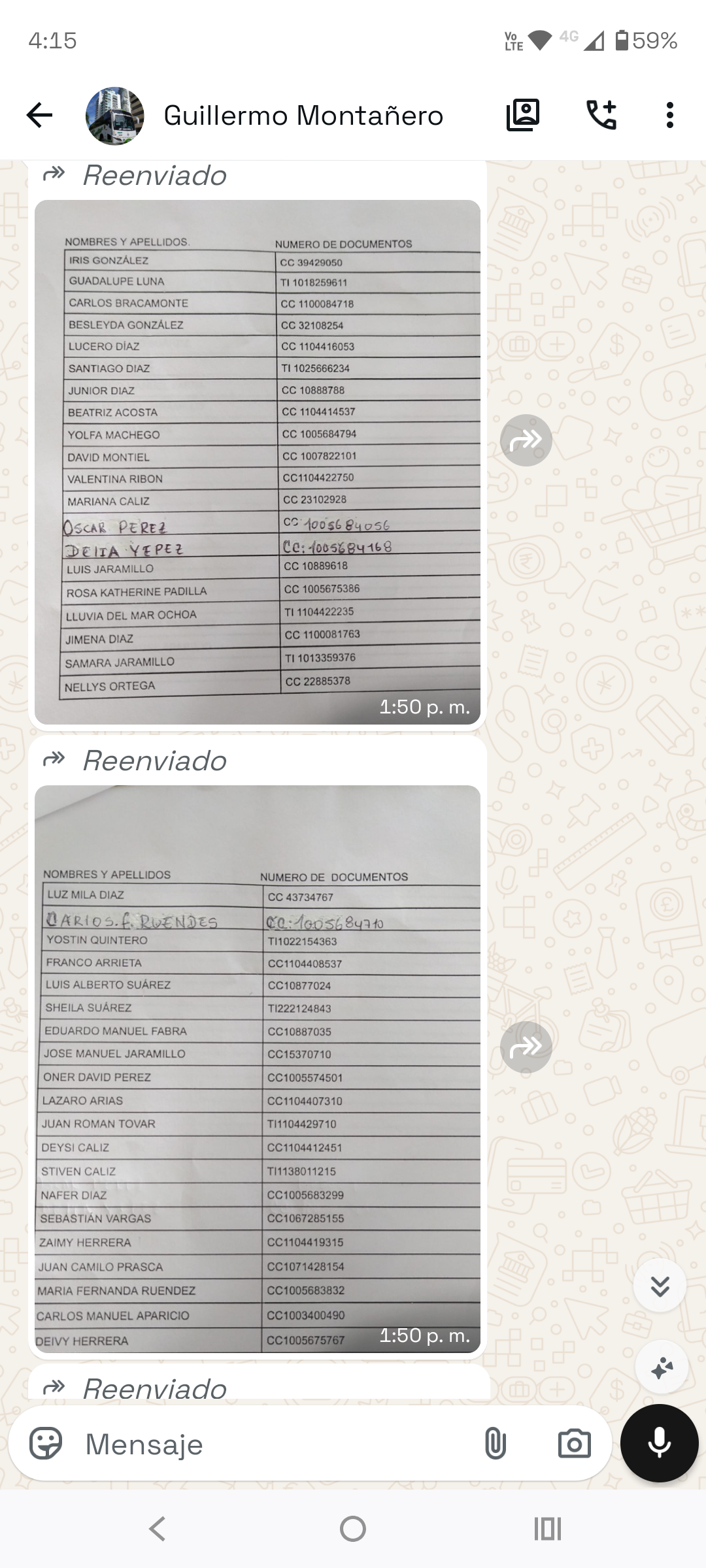The width and height of the screenshot is (706, 1568).
Task: Forward the photo listing Iris González
Action: tap(526, 440)
